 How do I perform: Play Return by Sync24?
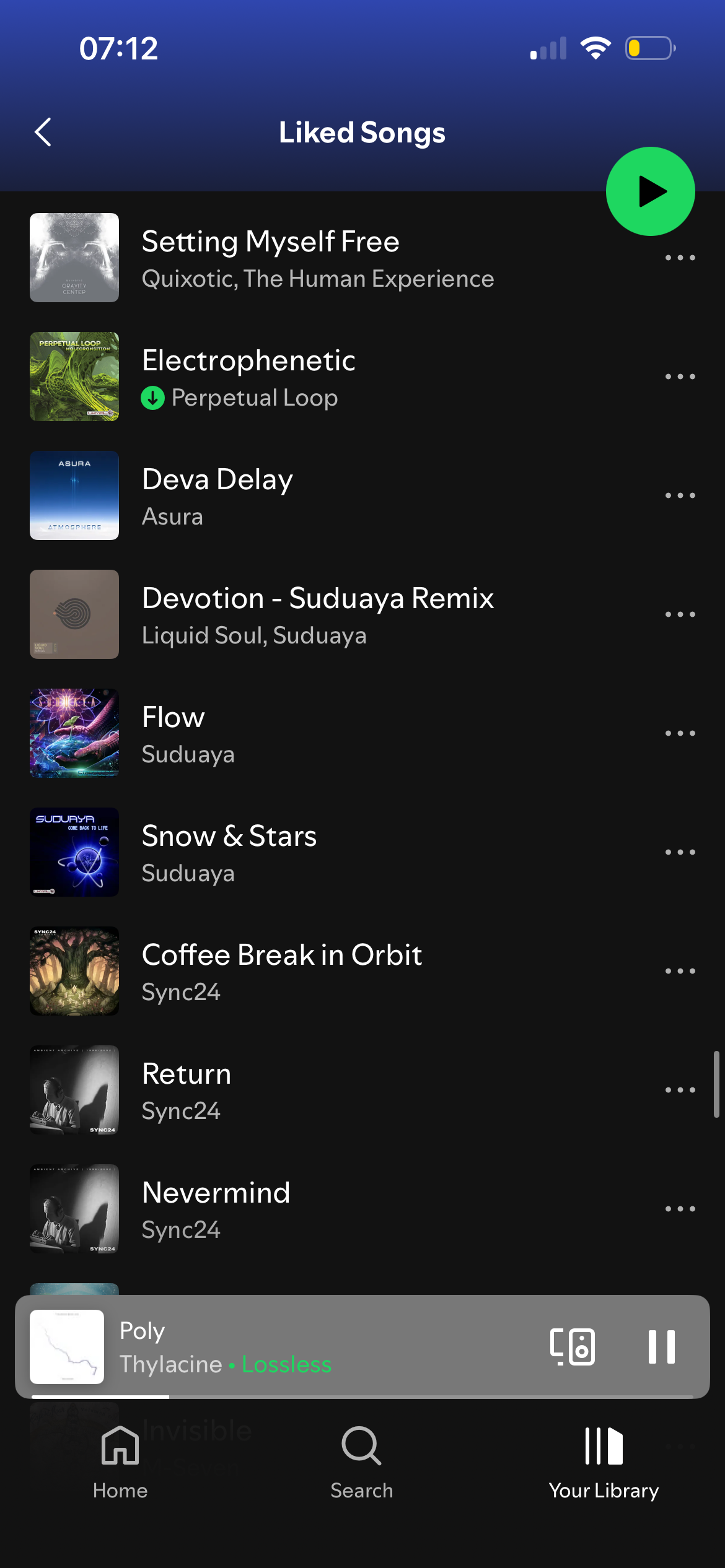click(186, 1074)
